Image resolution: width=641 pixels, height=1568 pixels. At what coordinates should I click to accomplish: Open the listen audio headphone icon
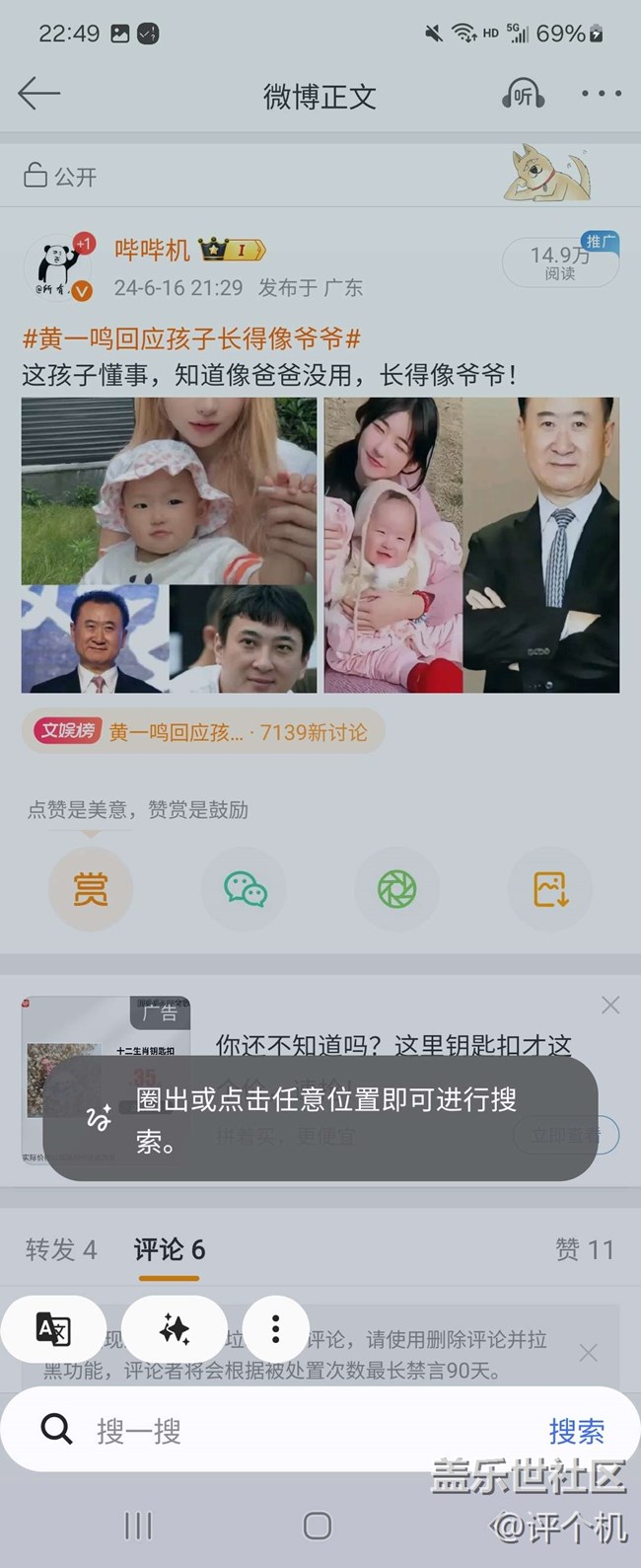coord(523,95)
